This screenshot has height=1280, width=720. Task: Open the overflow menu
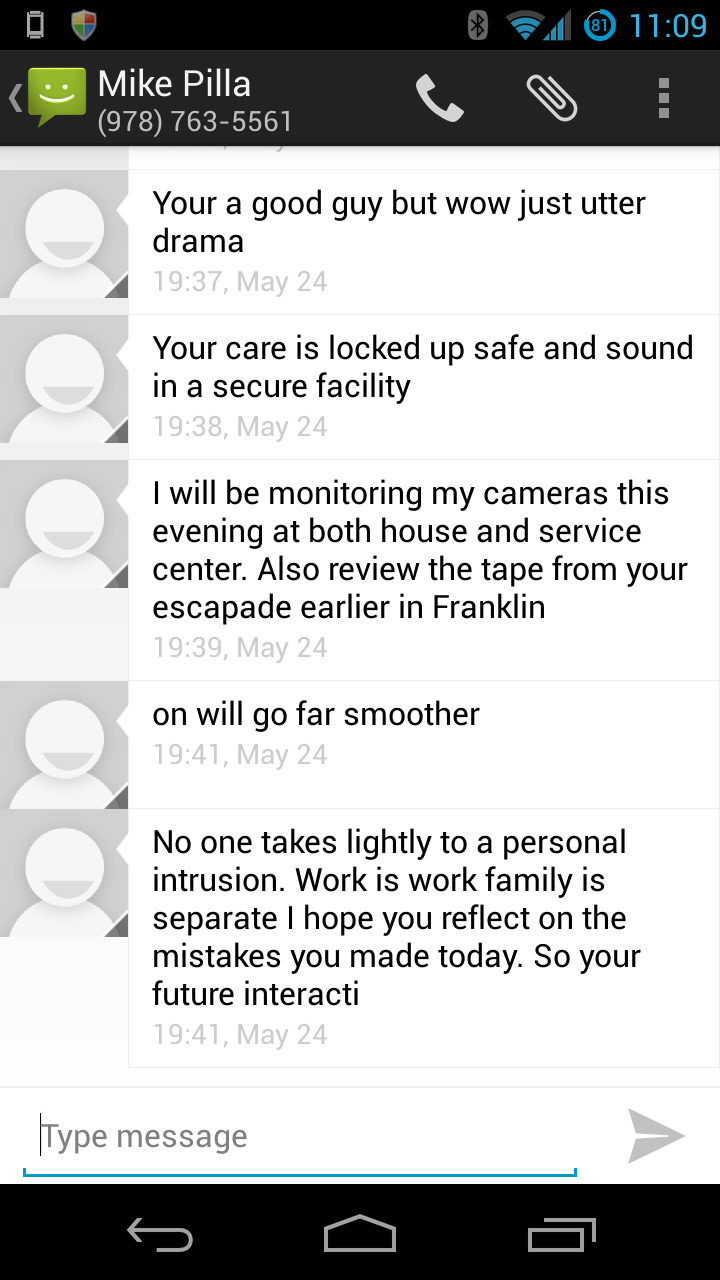[x=663, y=98]
